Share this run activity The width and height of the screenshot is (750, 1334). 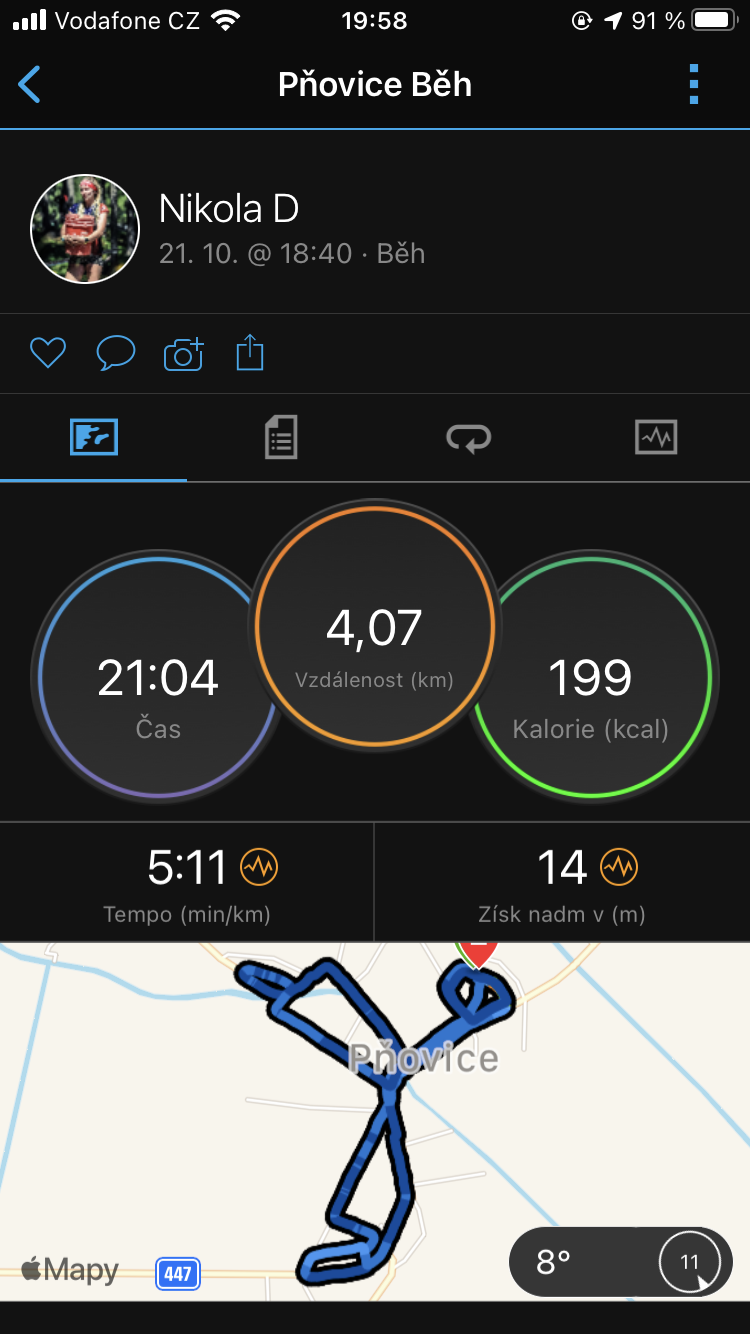coord(250,353)
